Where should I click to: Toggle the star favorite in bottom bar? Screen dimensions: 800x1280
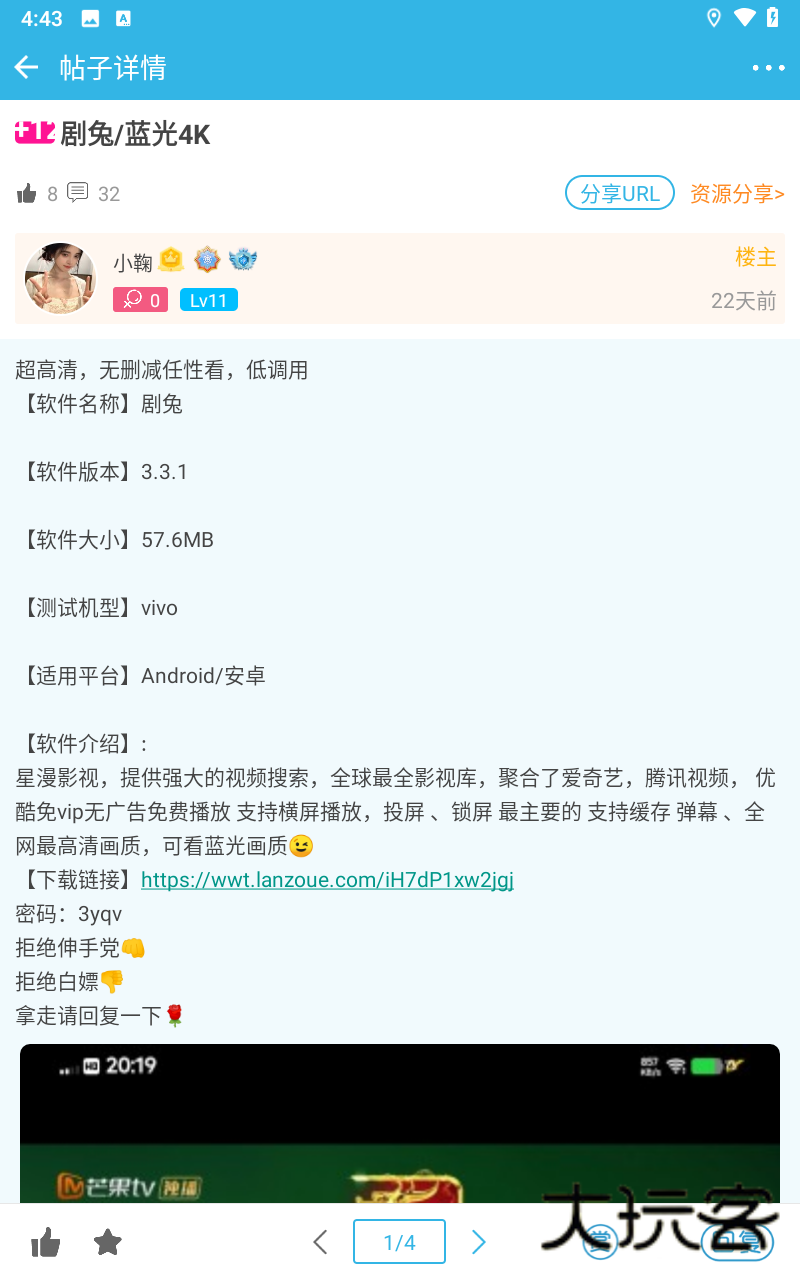pyautogui.click(x=107, y=1243)
